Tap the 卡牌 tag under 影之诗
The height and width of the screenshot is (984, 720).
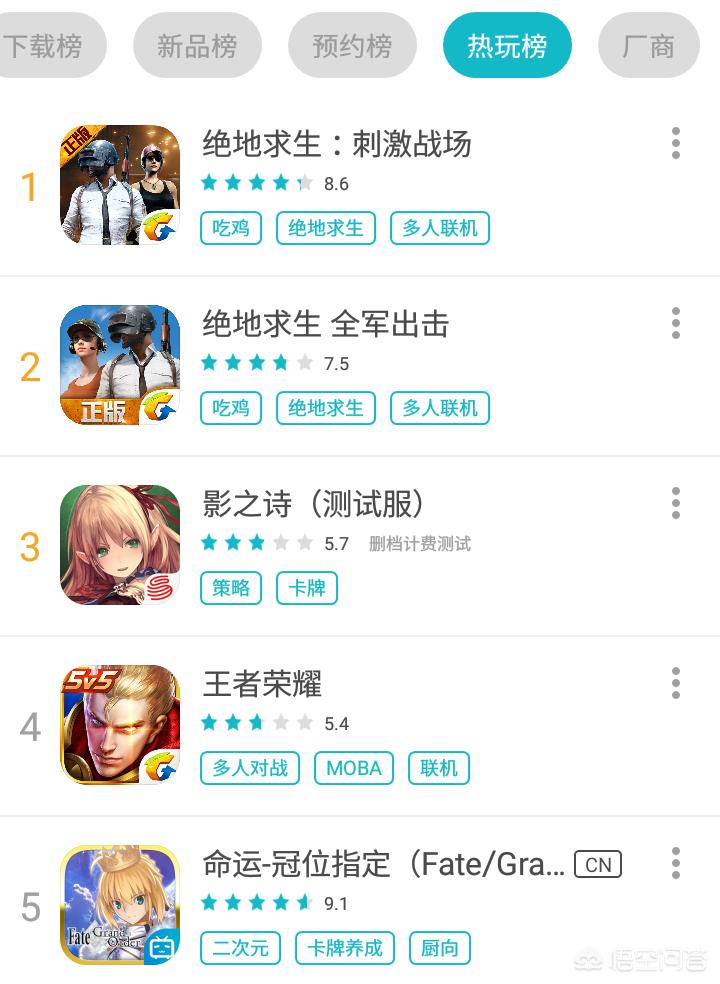coord(307,588)
